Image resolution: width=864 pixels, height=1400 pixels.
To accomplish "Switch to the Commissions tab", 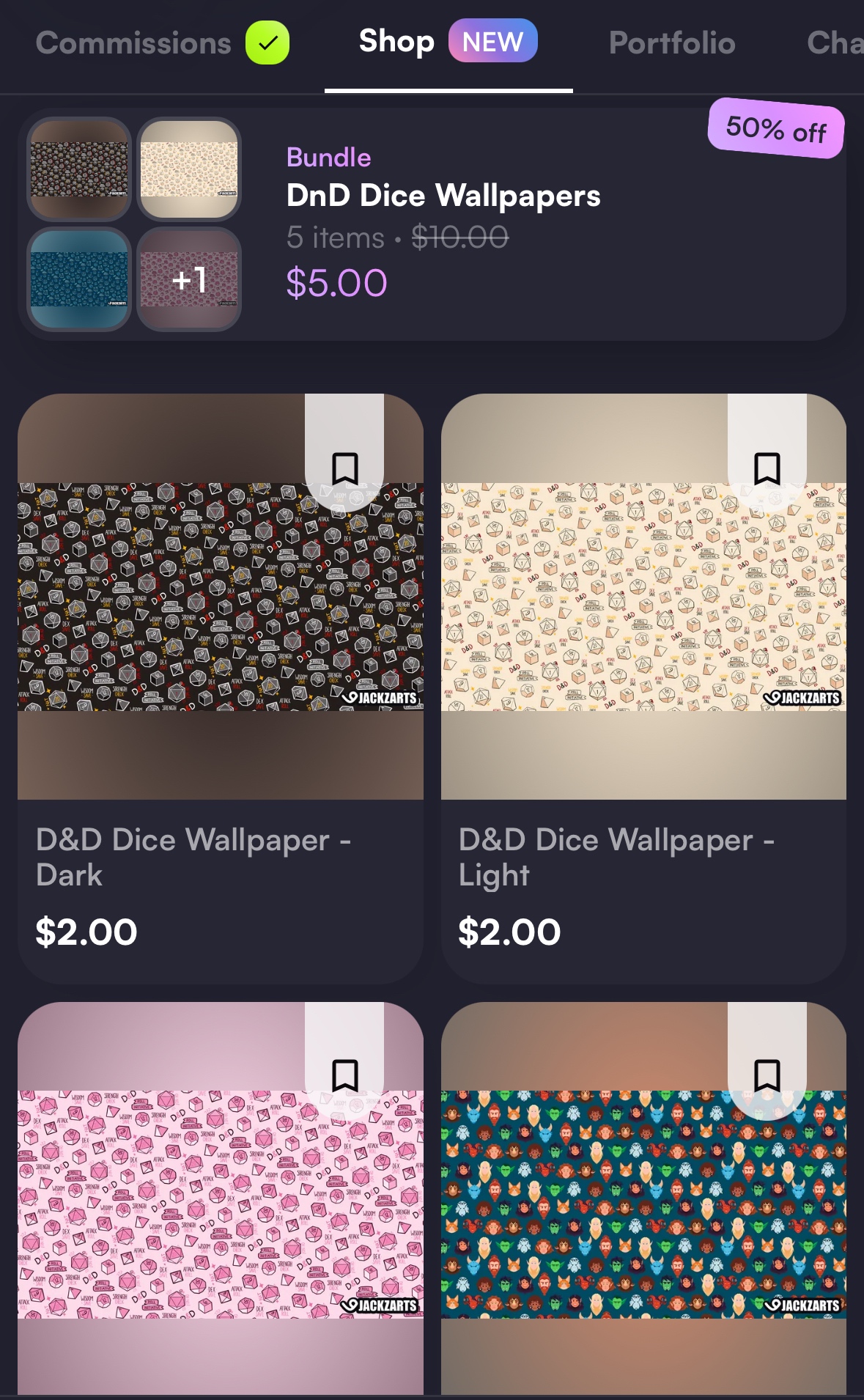I will pos(133,43).
